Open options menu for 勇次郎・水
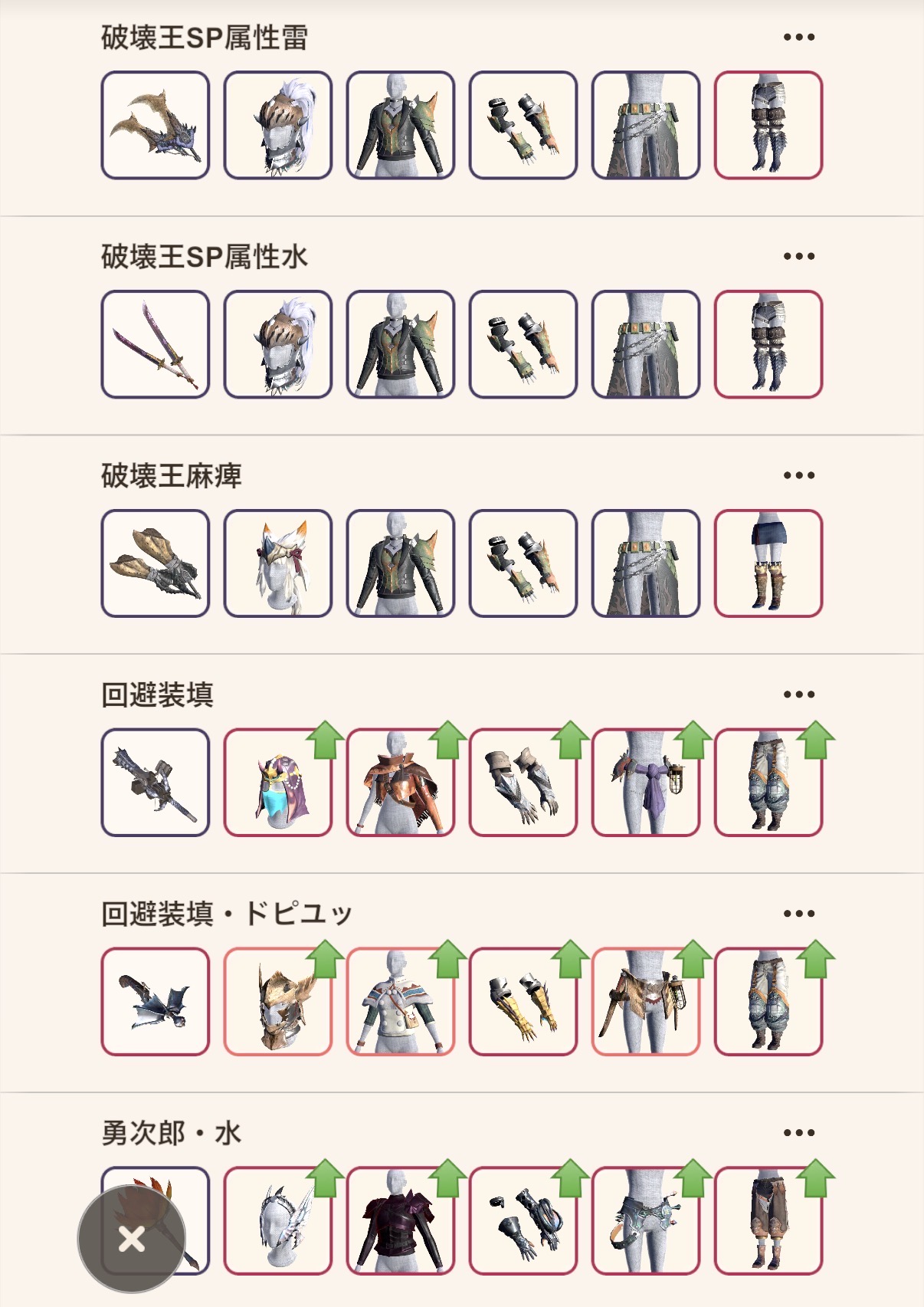The width and height of the screenshot is (924, 1307). click(x=798, y=1133)
